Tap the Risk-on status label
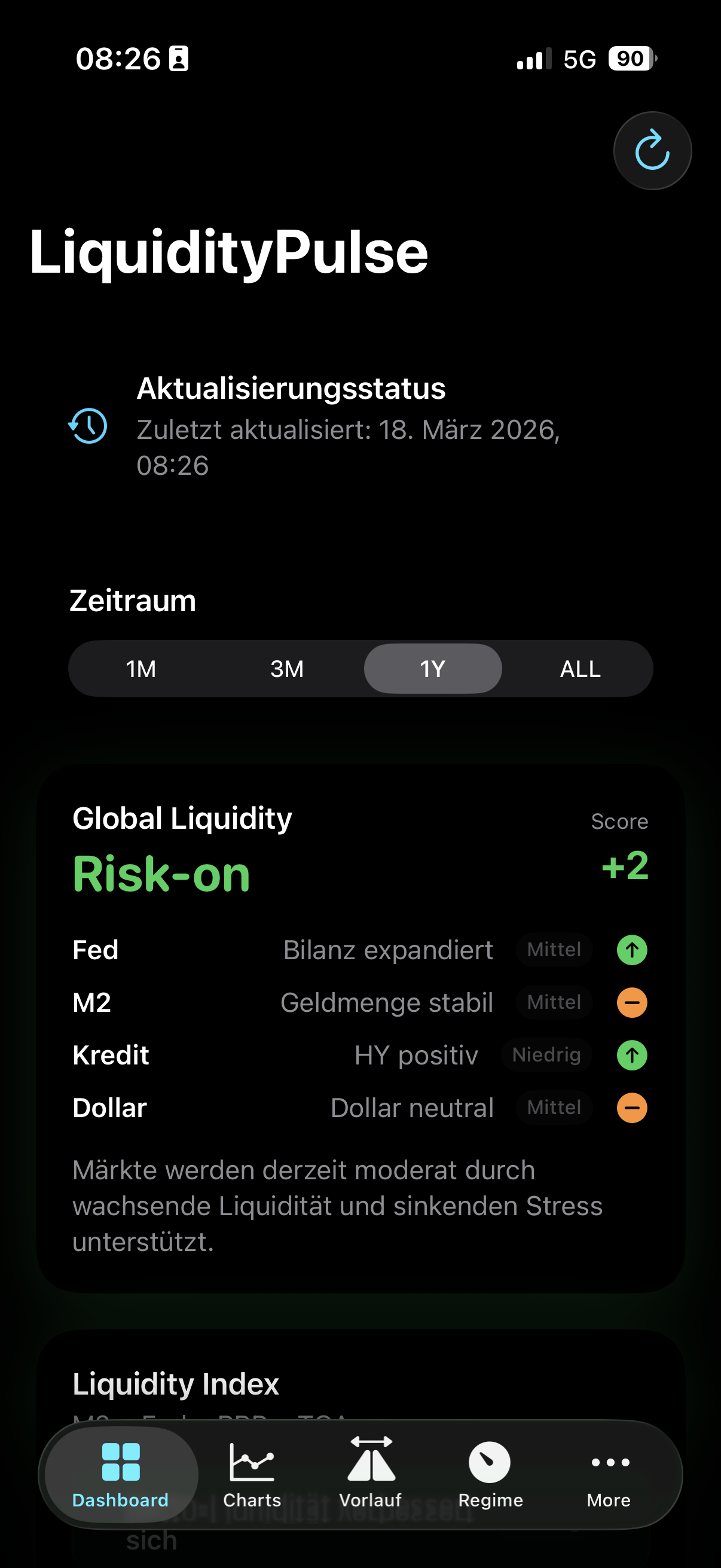721x1568 pixels. pos(161,874)
